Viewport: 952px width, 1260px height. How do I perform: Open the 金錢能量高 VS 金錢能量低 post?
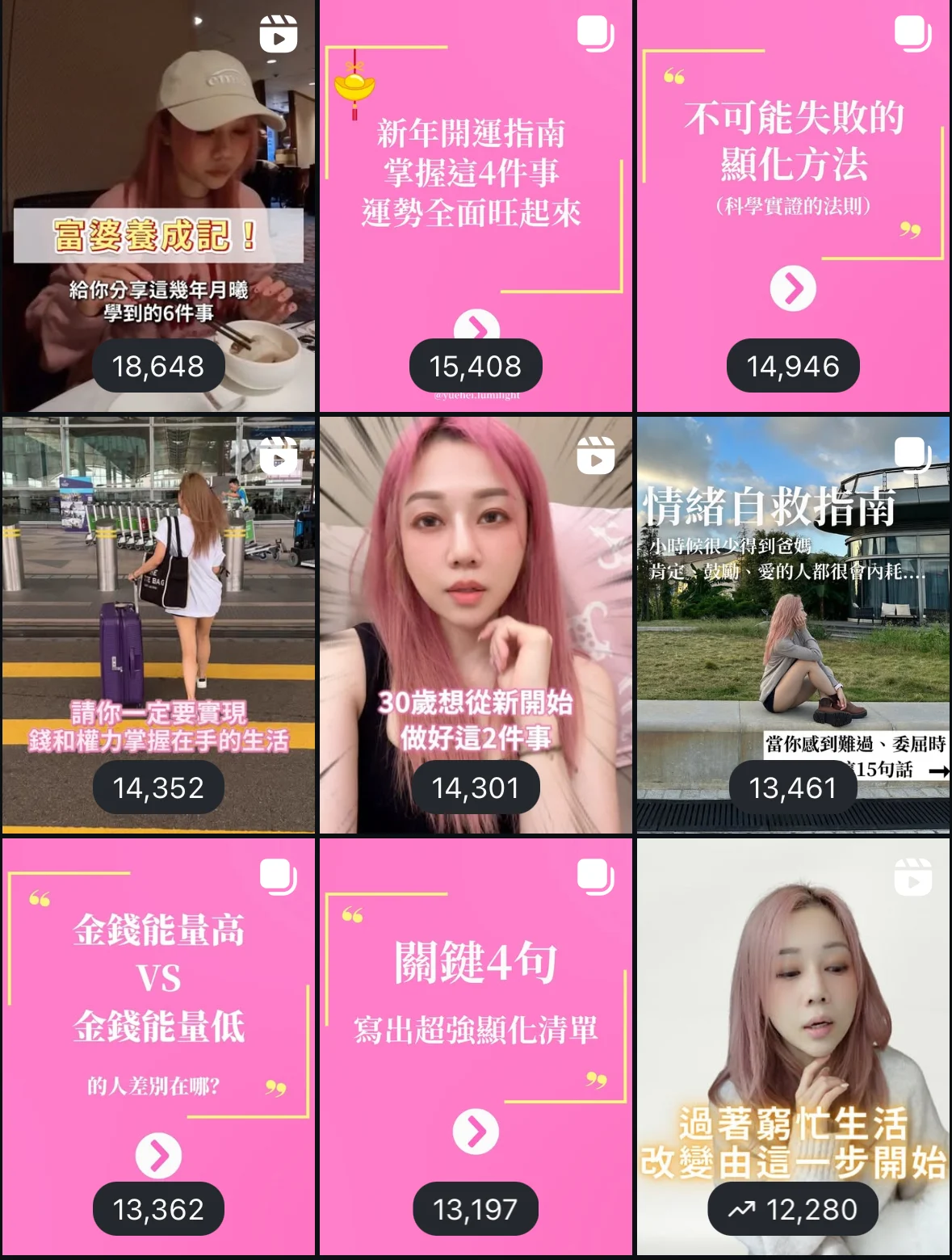158,1046
